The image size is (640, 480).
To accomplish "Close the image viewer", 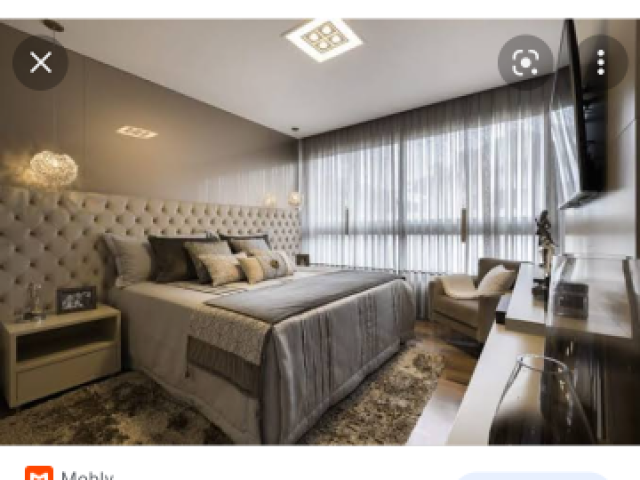I will pos(40,63).
